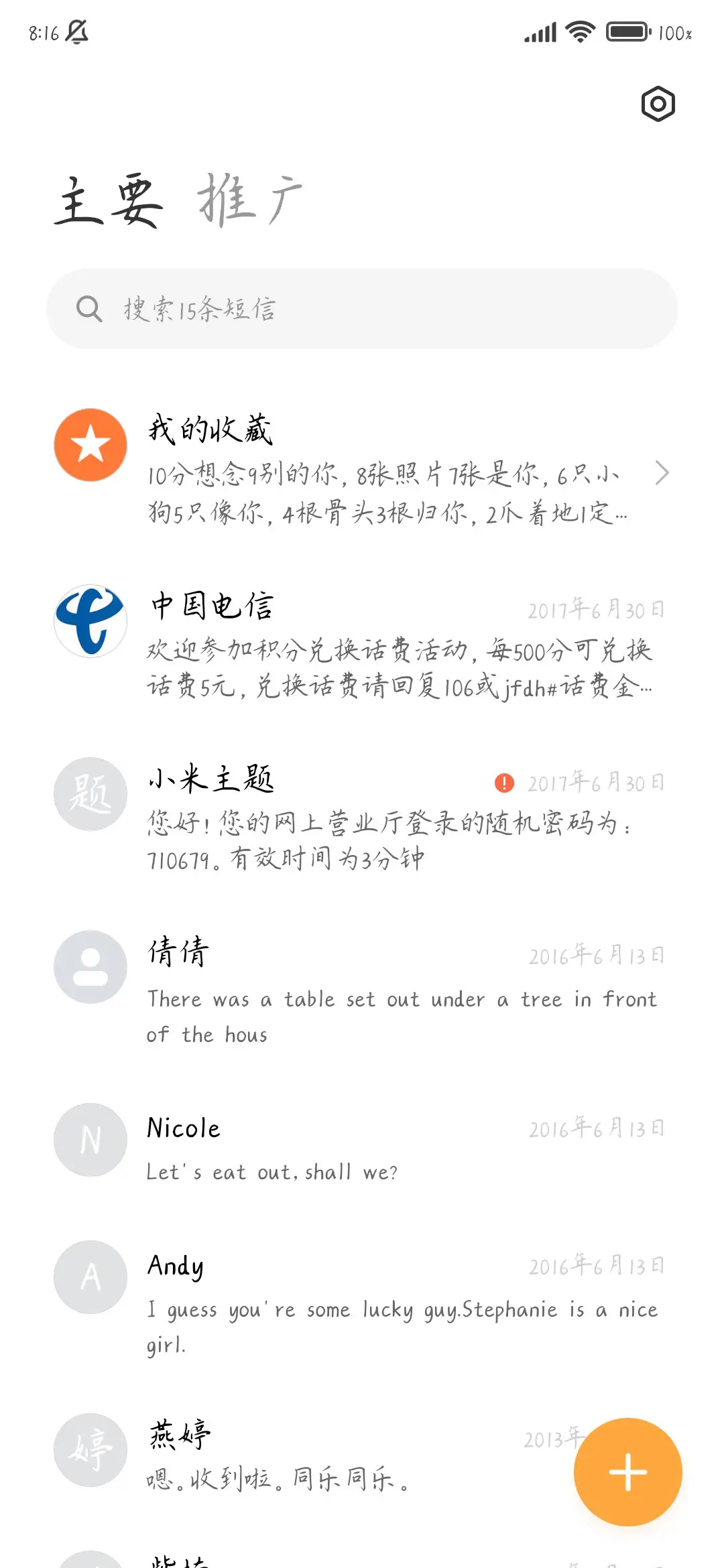The image size is (724, 1568).
Task: Click the 倩倩 contact person avatar
Action: 90,966
